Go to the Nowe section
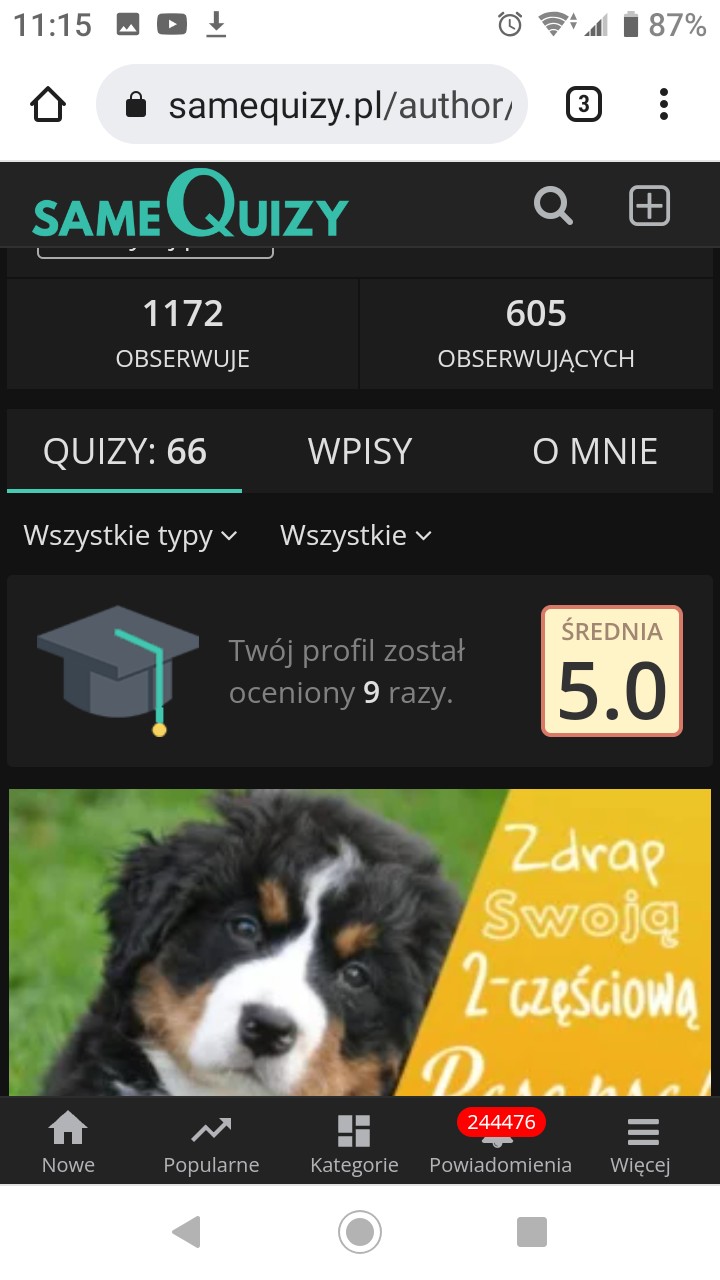 click(68, 1143)
